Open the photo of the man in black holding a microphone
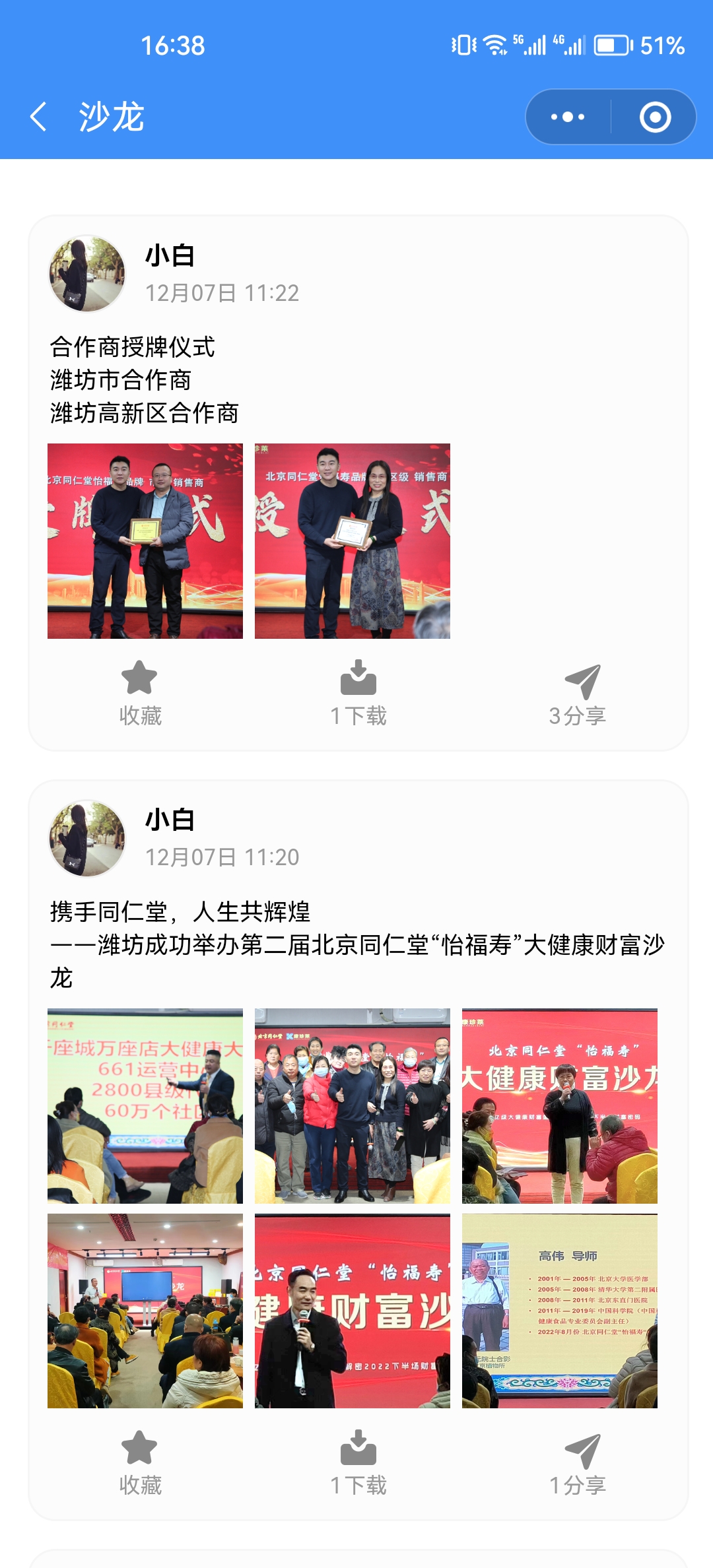This screenshot has height=1568, width=713. pos(353,1311)
